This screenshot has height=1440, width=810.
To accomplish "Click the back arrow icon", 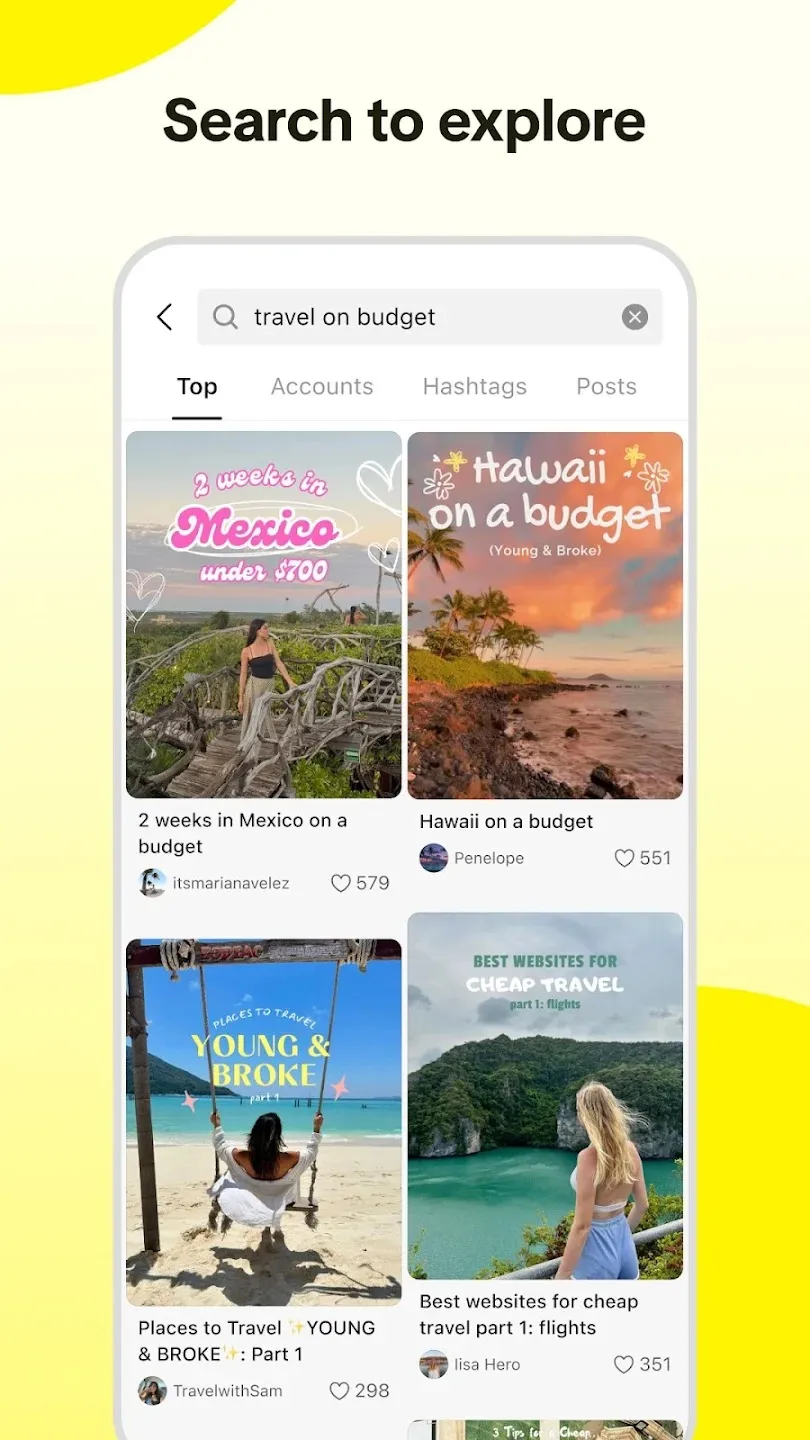I will pos(164,317).
